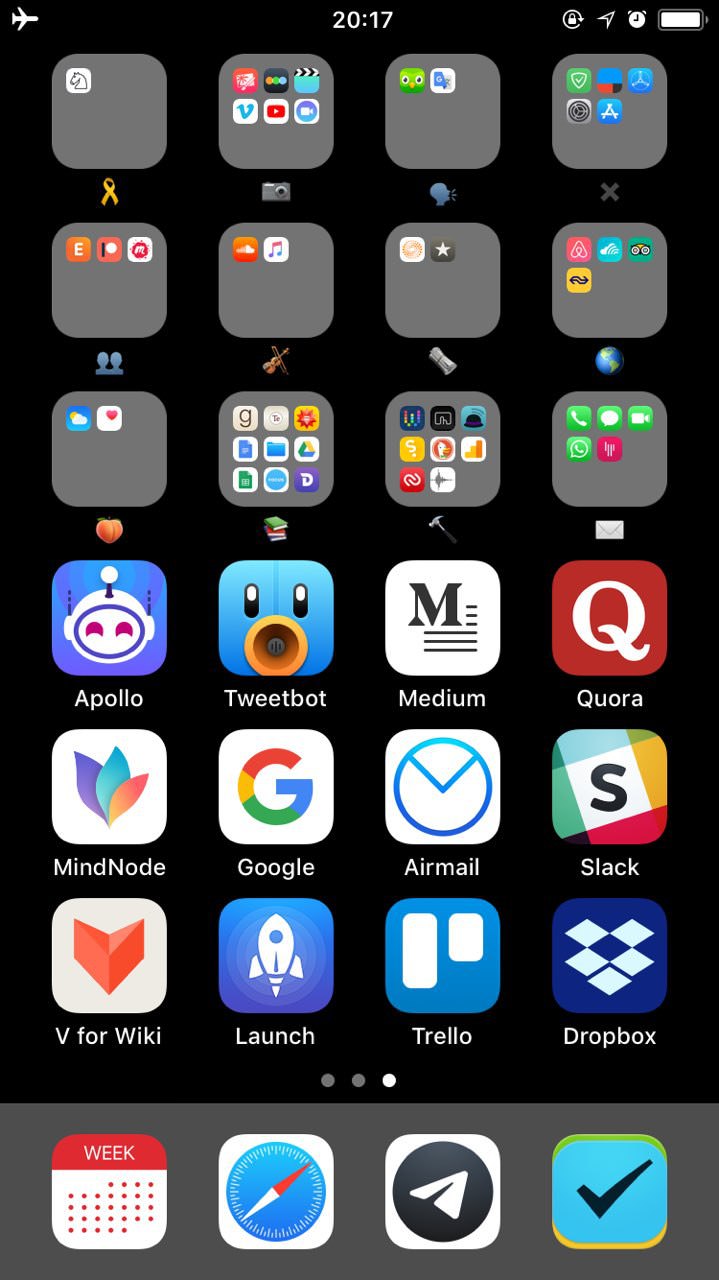This screenshot has width=719, height=1280.
Task: Open the paper plane messaging app
Action: point(442,1191)
